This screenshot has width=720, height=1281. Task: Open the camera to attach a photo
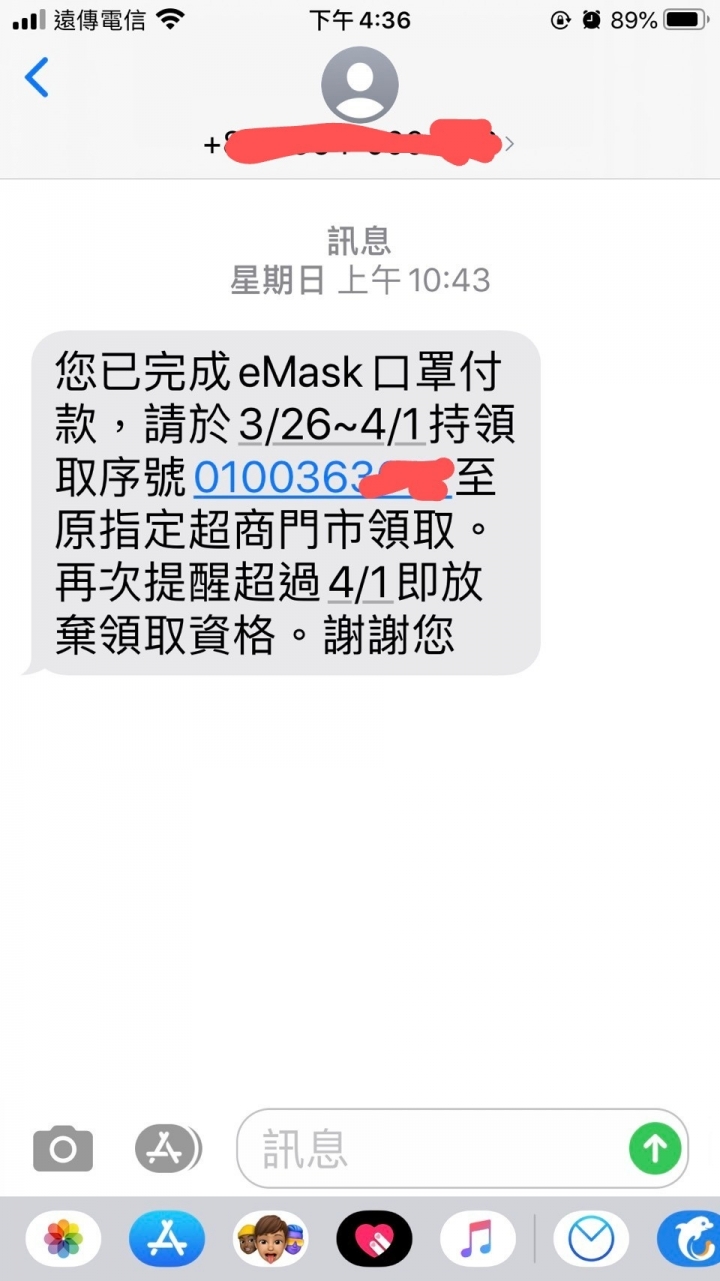[63, 1149]
